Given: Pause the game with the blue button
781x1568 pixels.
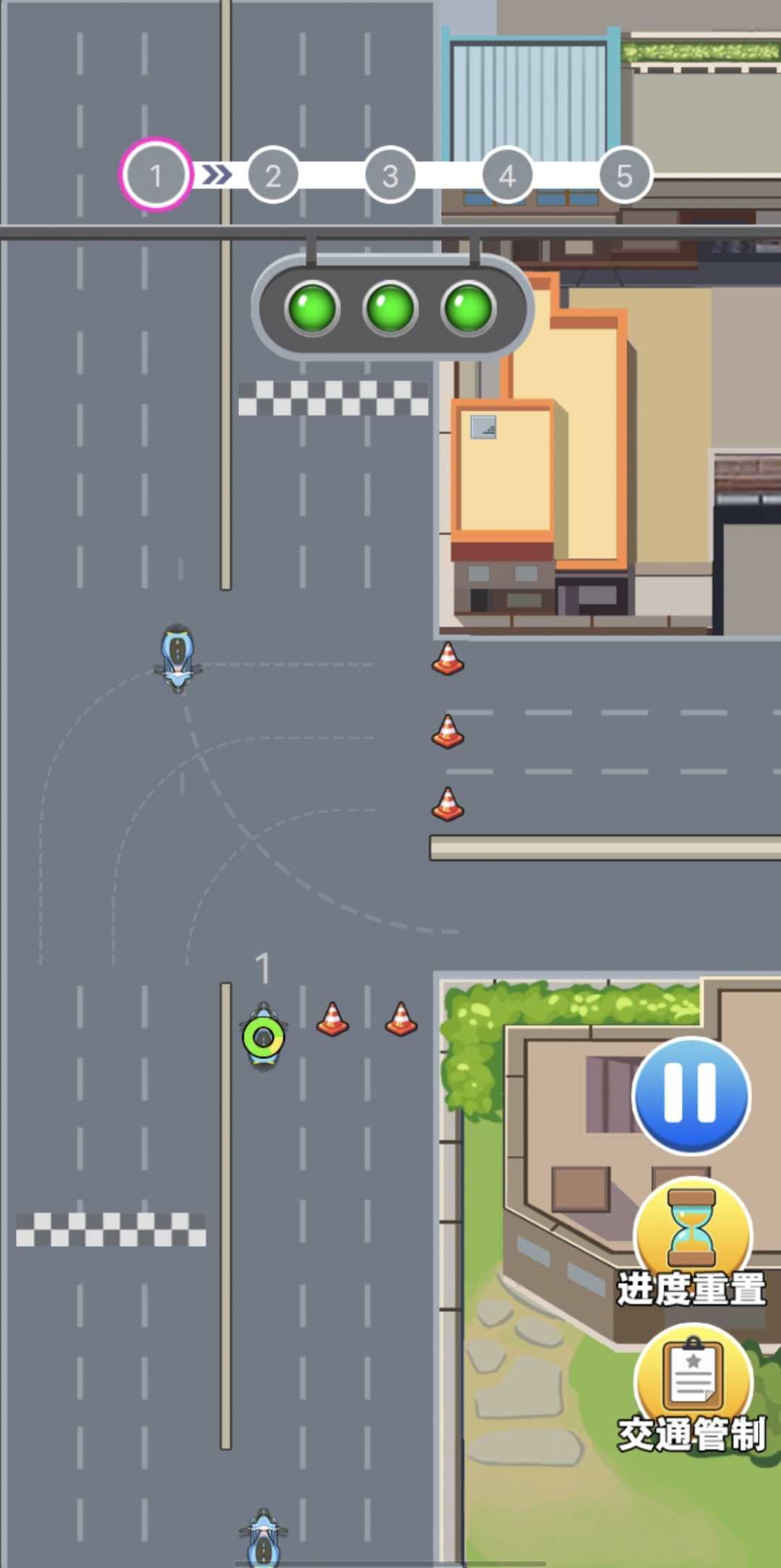Looking at the screenshot, I should point(691,1094).
